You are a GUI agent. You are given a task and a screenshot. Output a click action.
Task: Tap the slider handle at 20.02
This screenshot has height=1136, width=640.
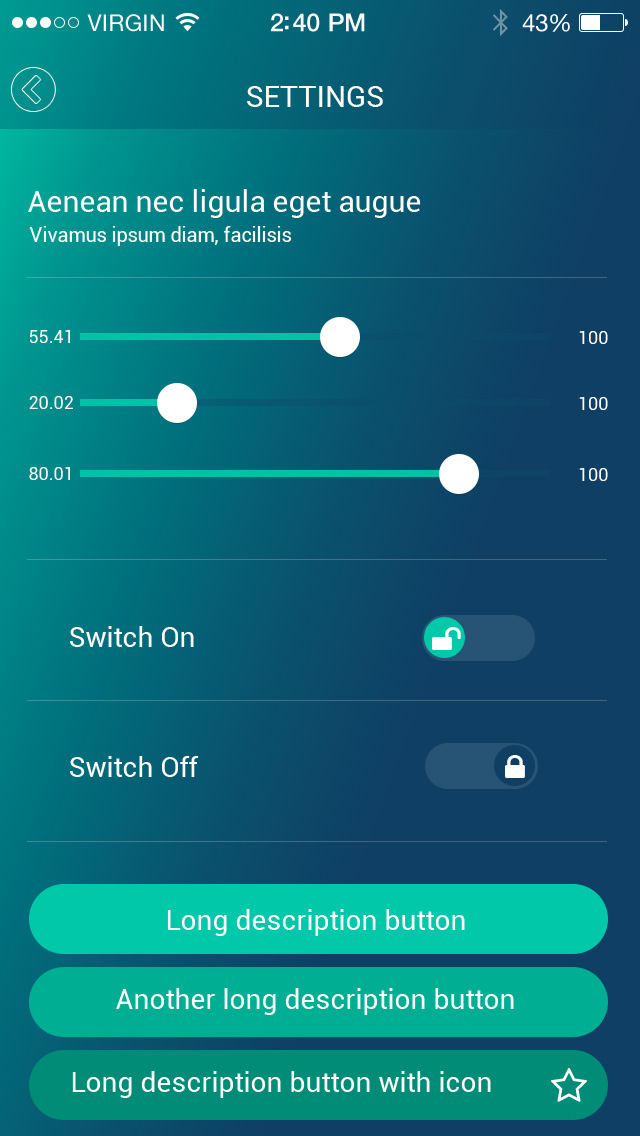(177, 403)
